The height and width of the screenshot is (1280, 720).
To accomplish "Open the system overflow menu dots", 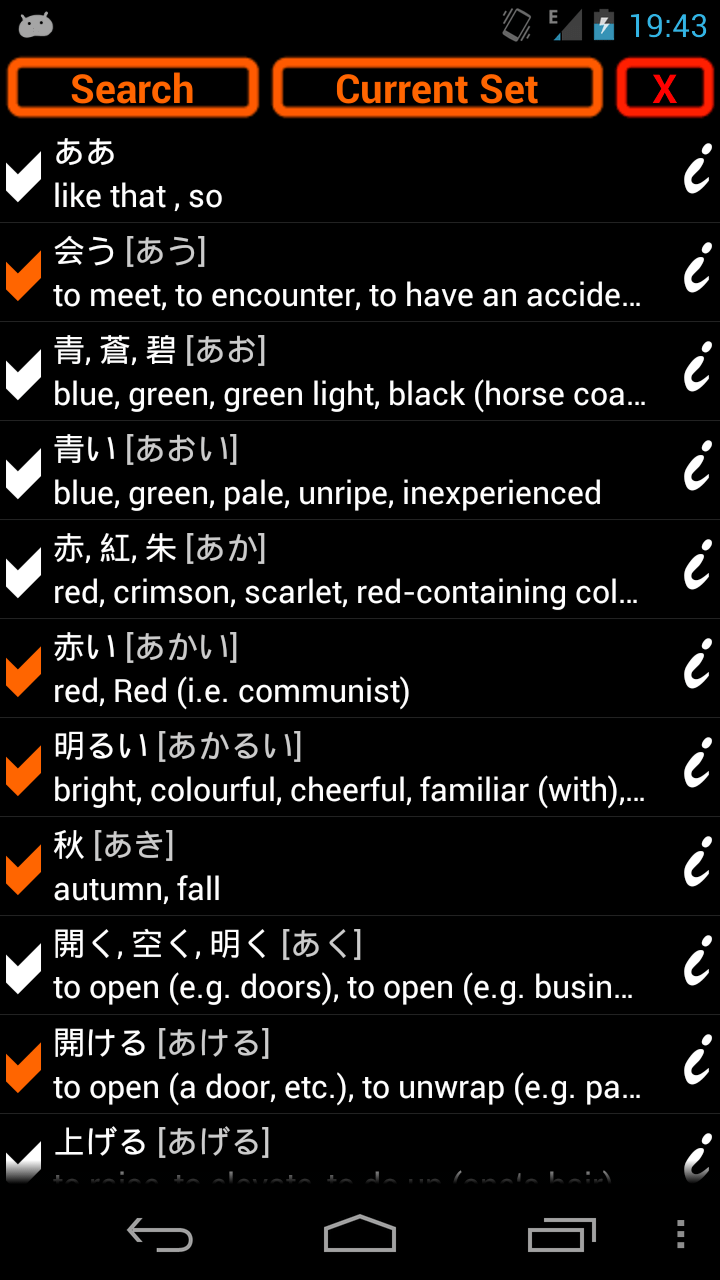I will coord(681,1235).
